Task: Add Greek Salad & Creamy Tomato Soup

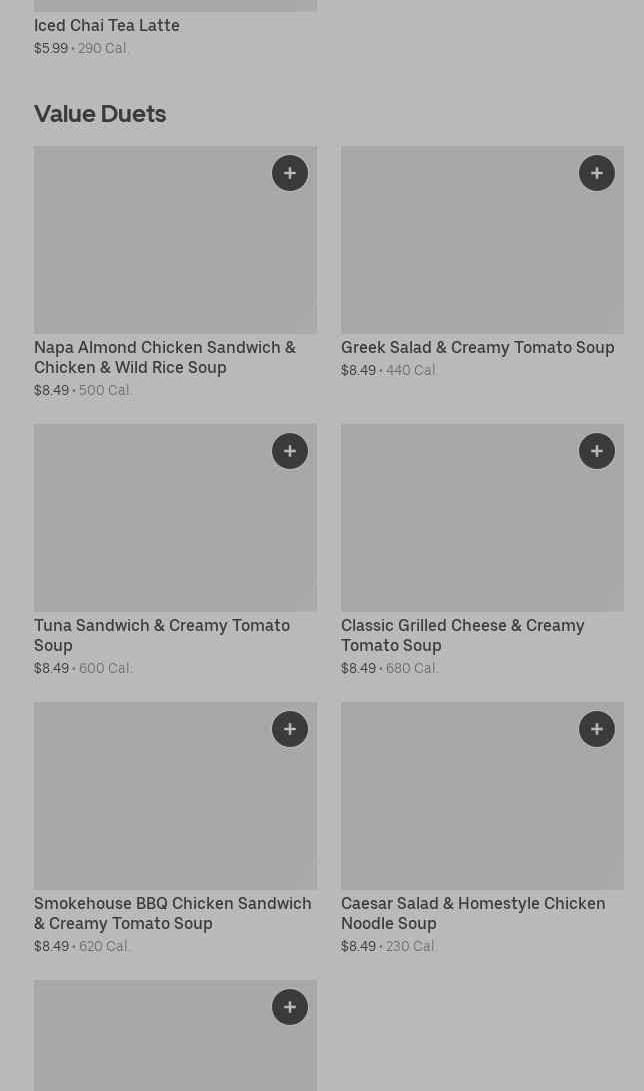Action: pos(597,173)
